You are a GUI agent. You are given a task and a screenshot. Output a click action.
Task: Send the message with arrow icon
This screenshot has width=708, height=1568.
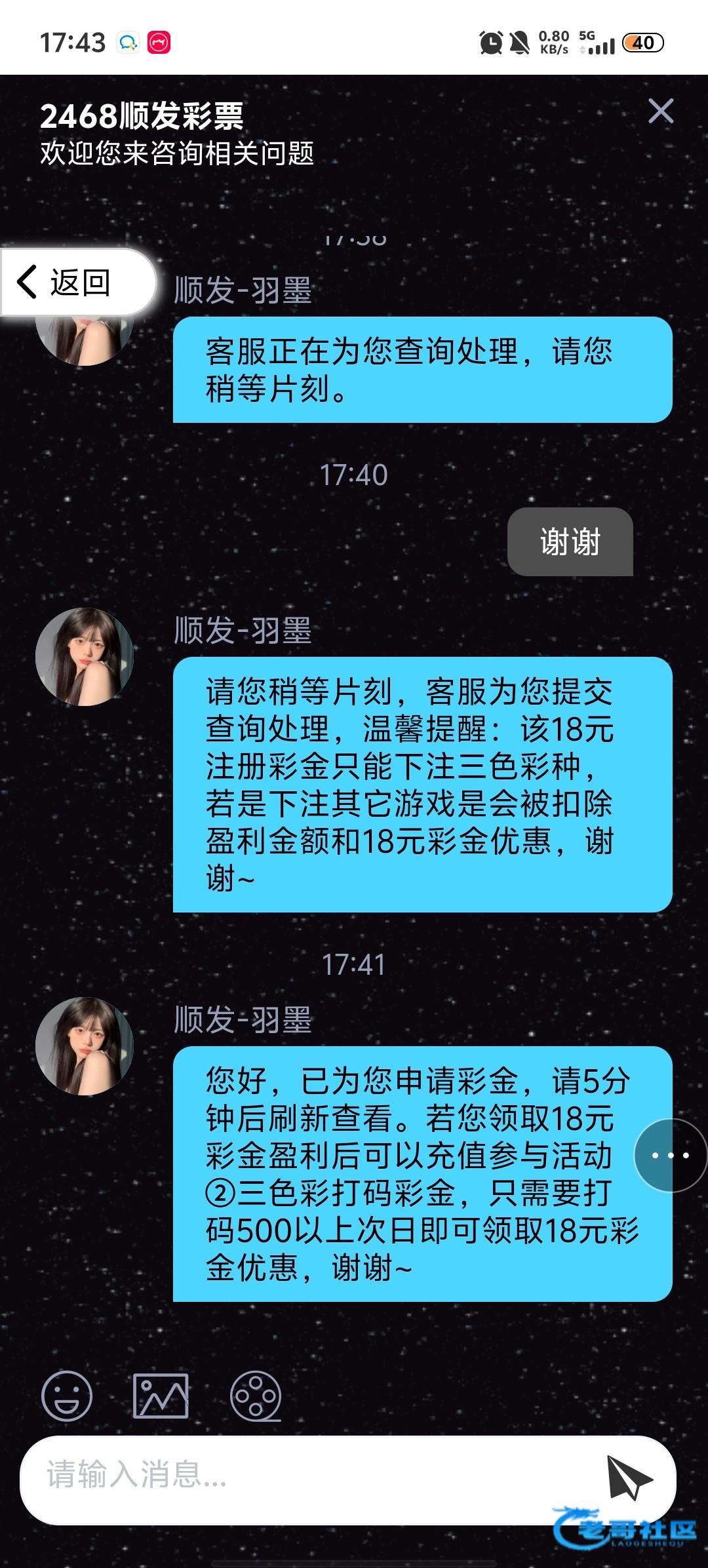[x=627, y=1476]
